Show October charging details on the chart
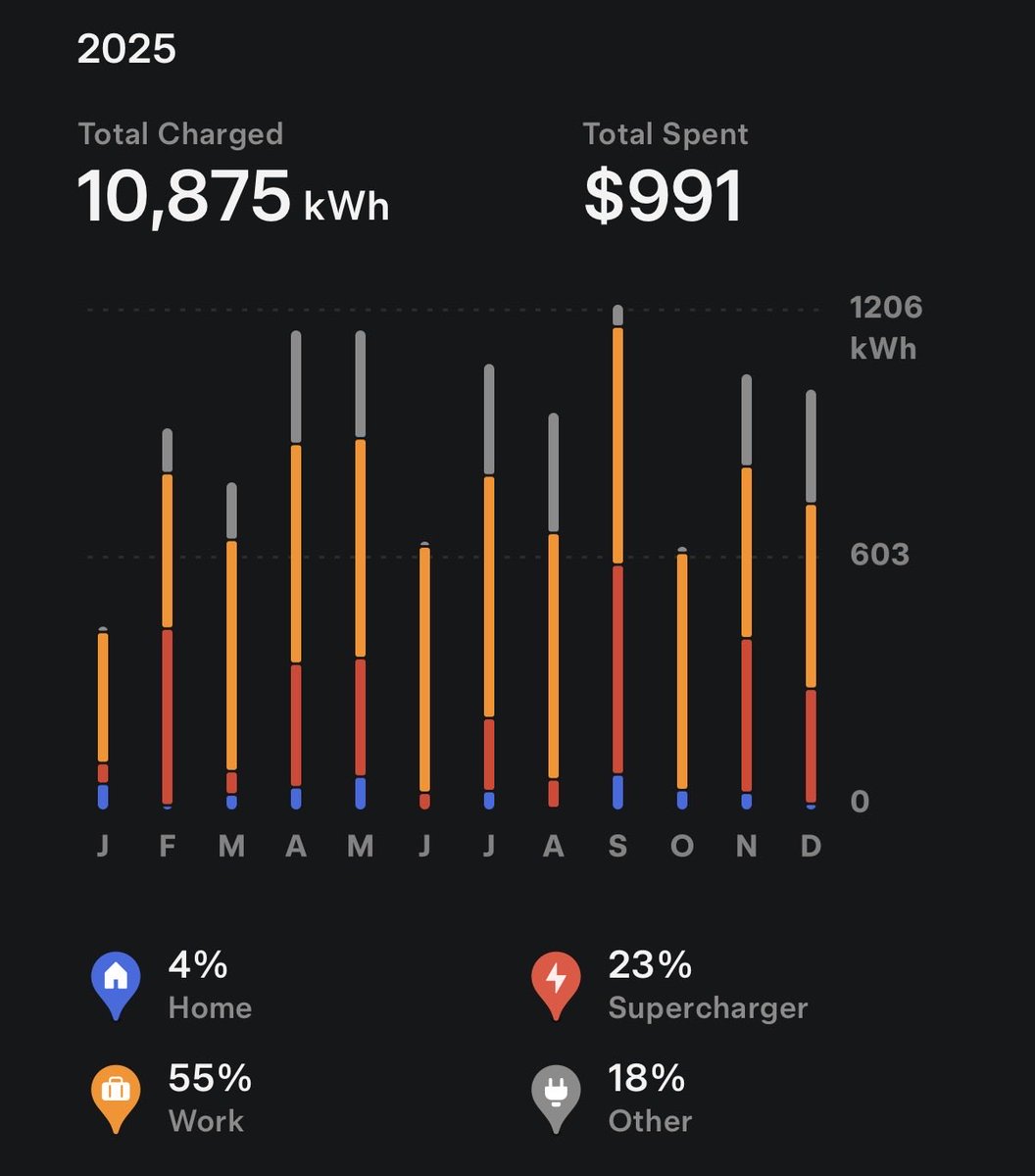 pyautogui.click(x=682, y=678)
